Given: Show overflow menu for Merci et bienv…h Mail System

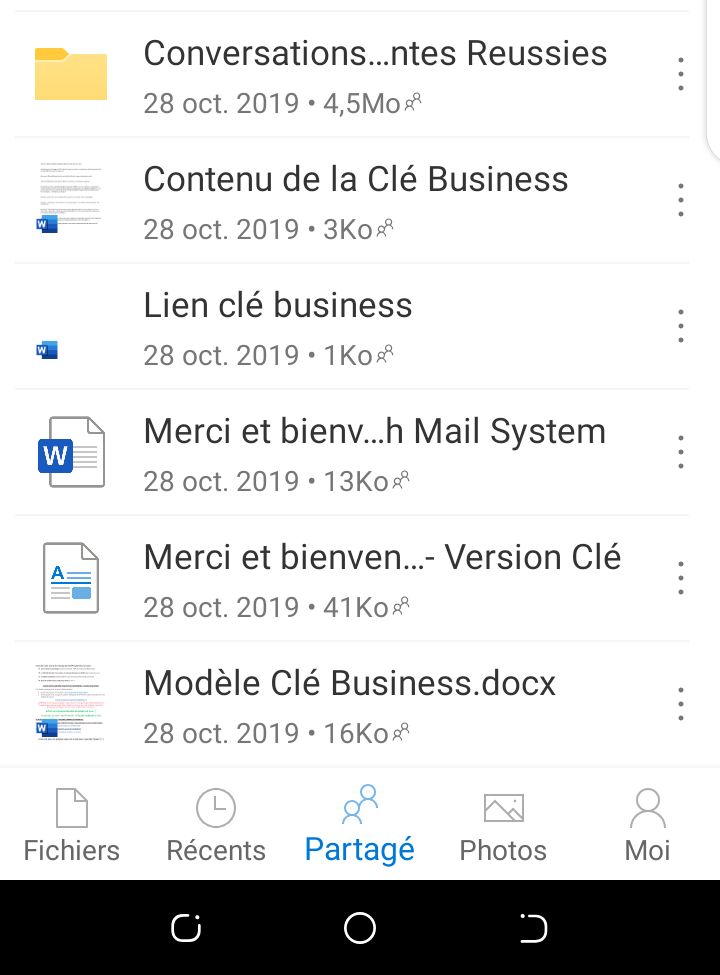Looking at the screenshot, I should 681,452.
